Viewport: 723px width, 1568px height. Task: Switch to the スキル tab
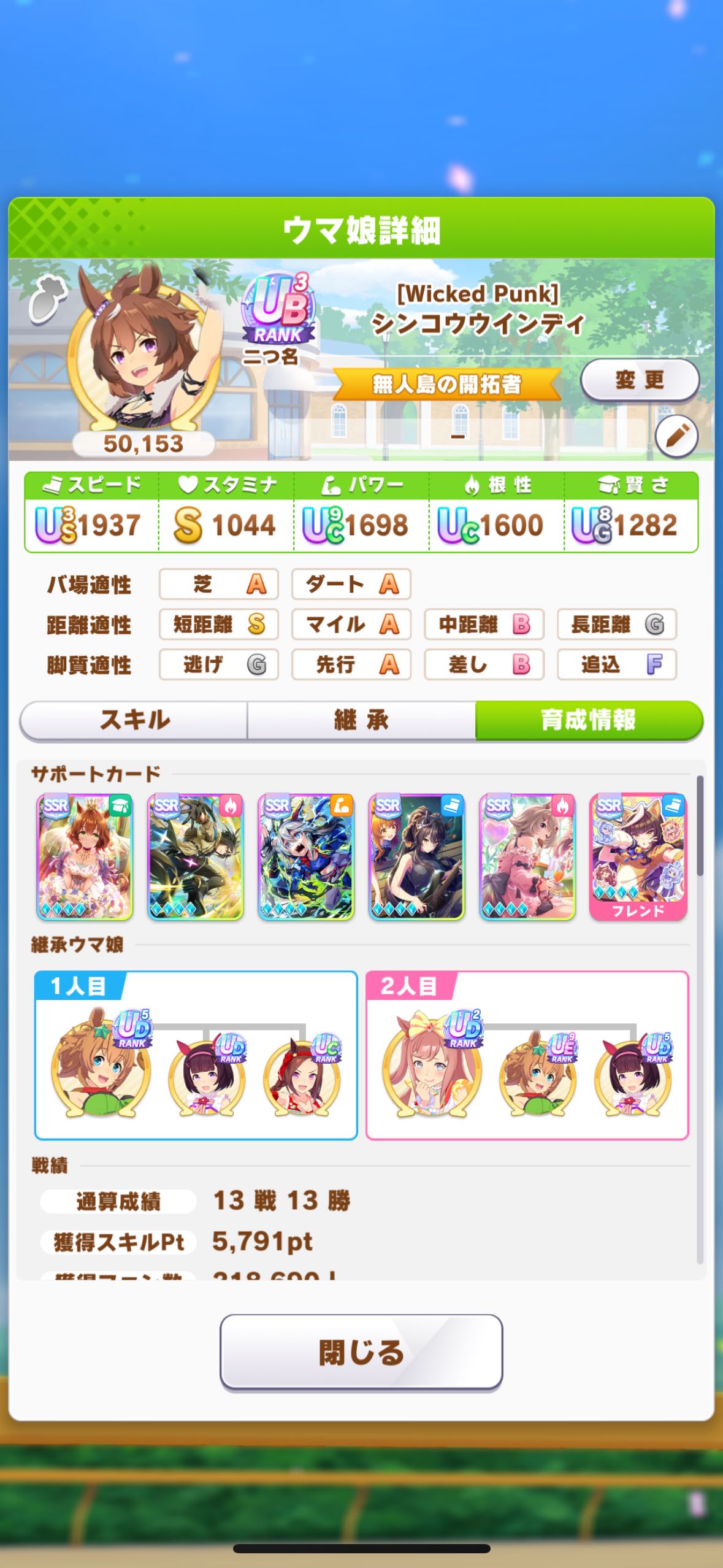(x=134, y=720)
